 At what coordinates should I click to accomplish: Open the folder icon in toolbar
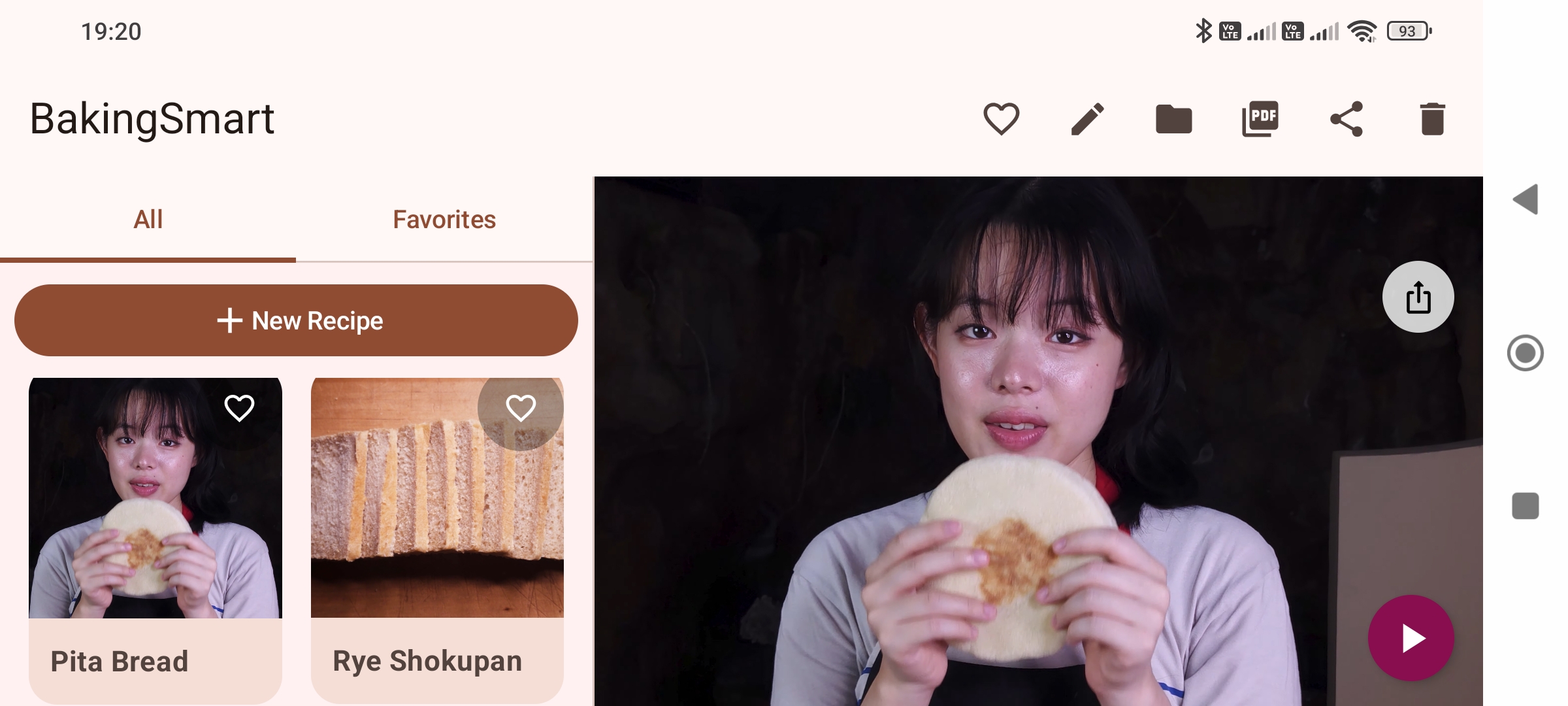(x=1173, y=119)
